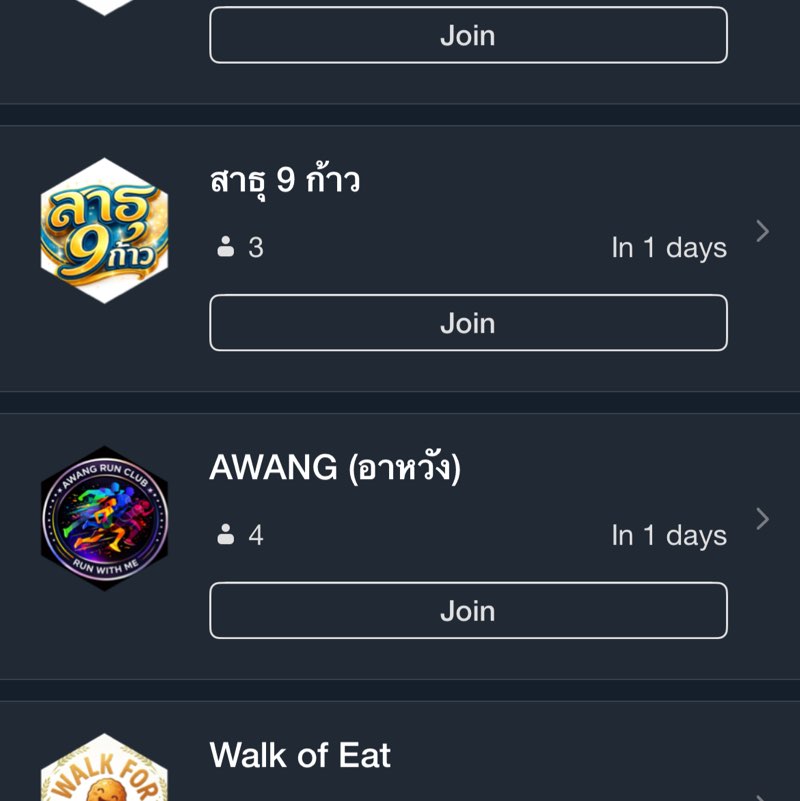Open AWANG (อาหวัง) details via its chevron

pos(763,519)
